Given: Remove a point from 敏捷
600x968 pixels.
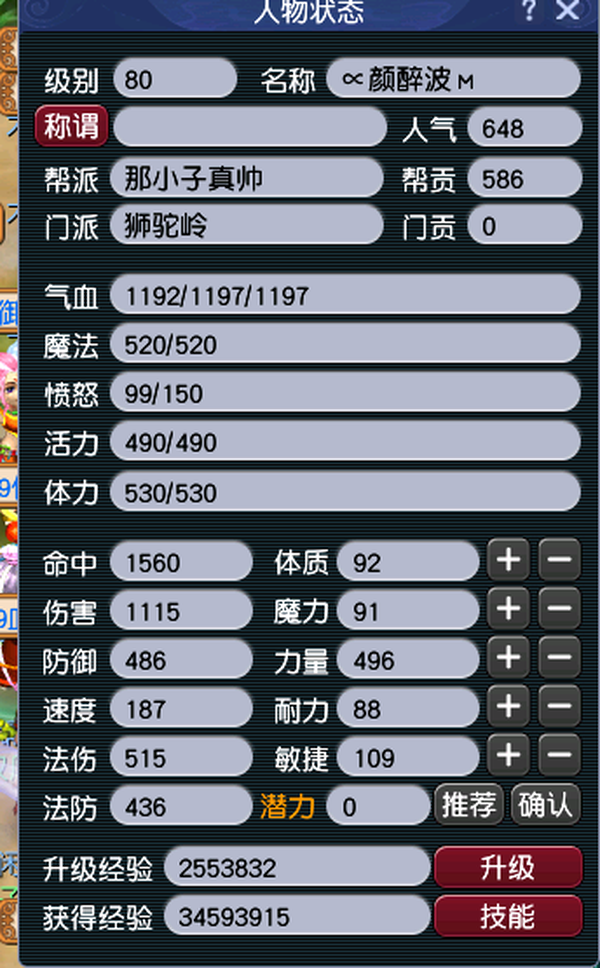Looking at the screenshot, I should 559,756.
